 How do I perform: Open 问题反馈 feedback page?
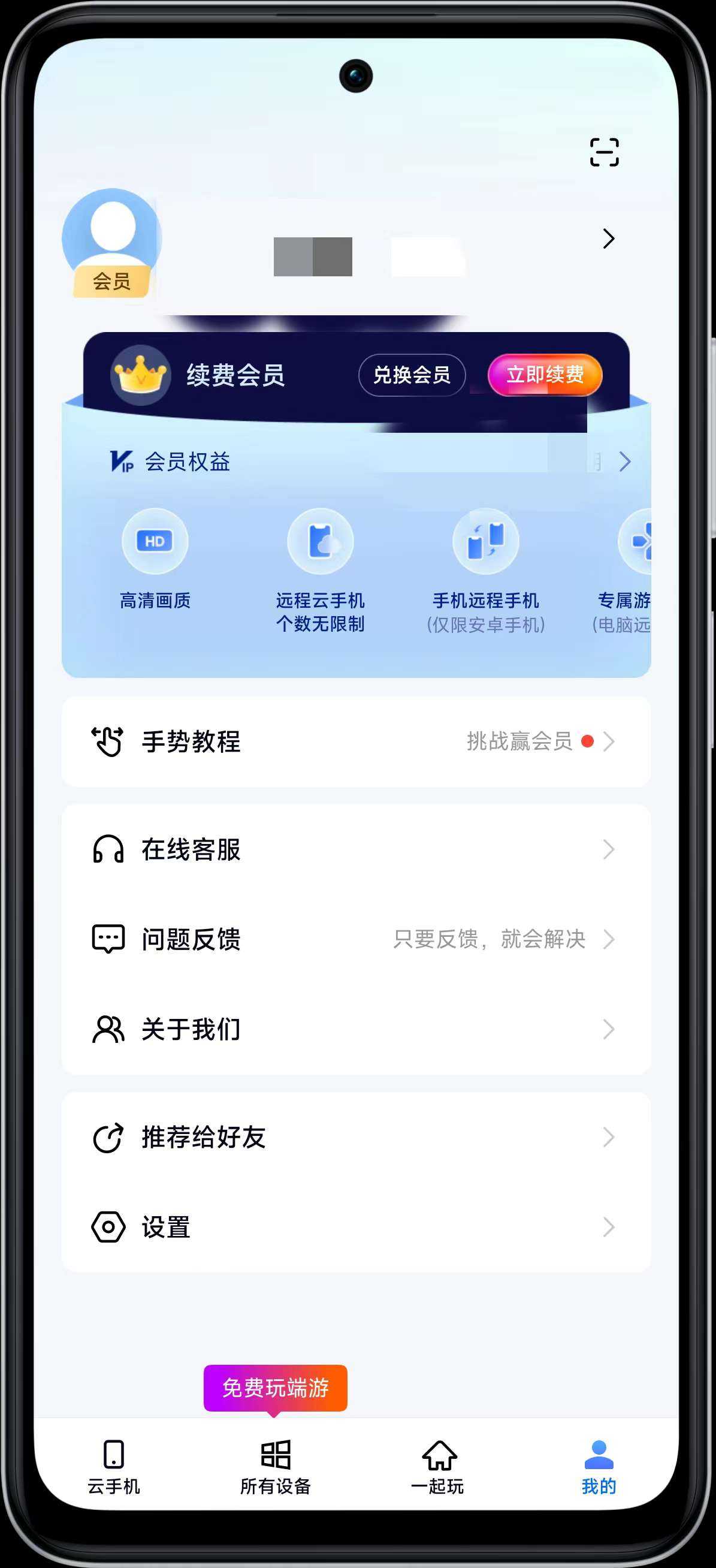pyautogui.click(x=356, y=939)
